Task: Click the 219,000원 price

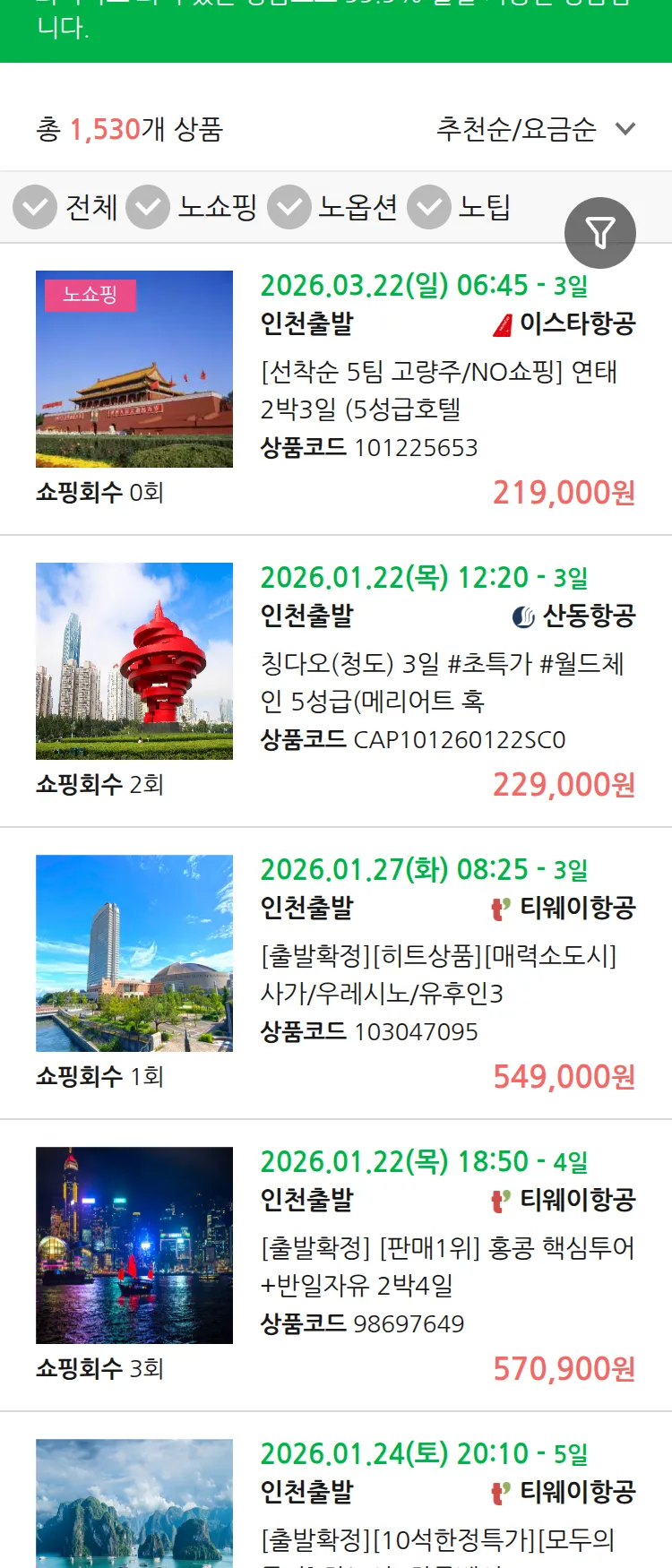Action: click(x=561, y=494)
